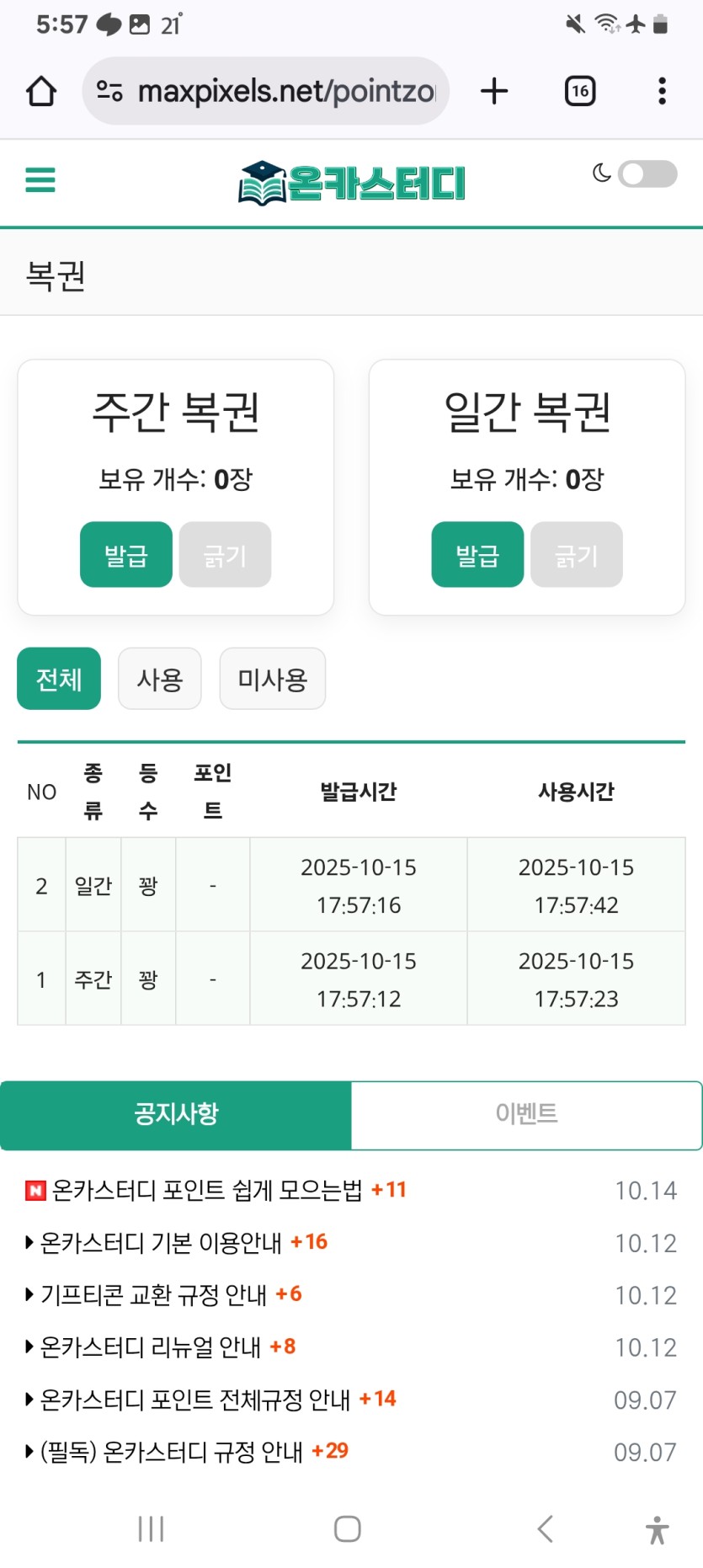703x1568 pixels.
Task: Select the 전체 filter
Action: (59, 679)
